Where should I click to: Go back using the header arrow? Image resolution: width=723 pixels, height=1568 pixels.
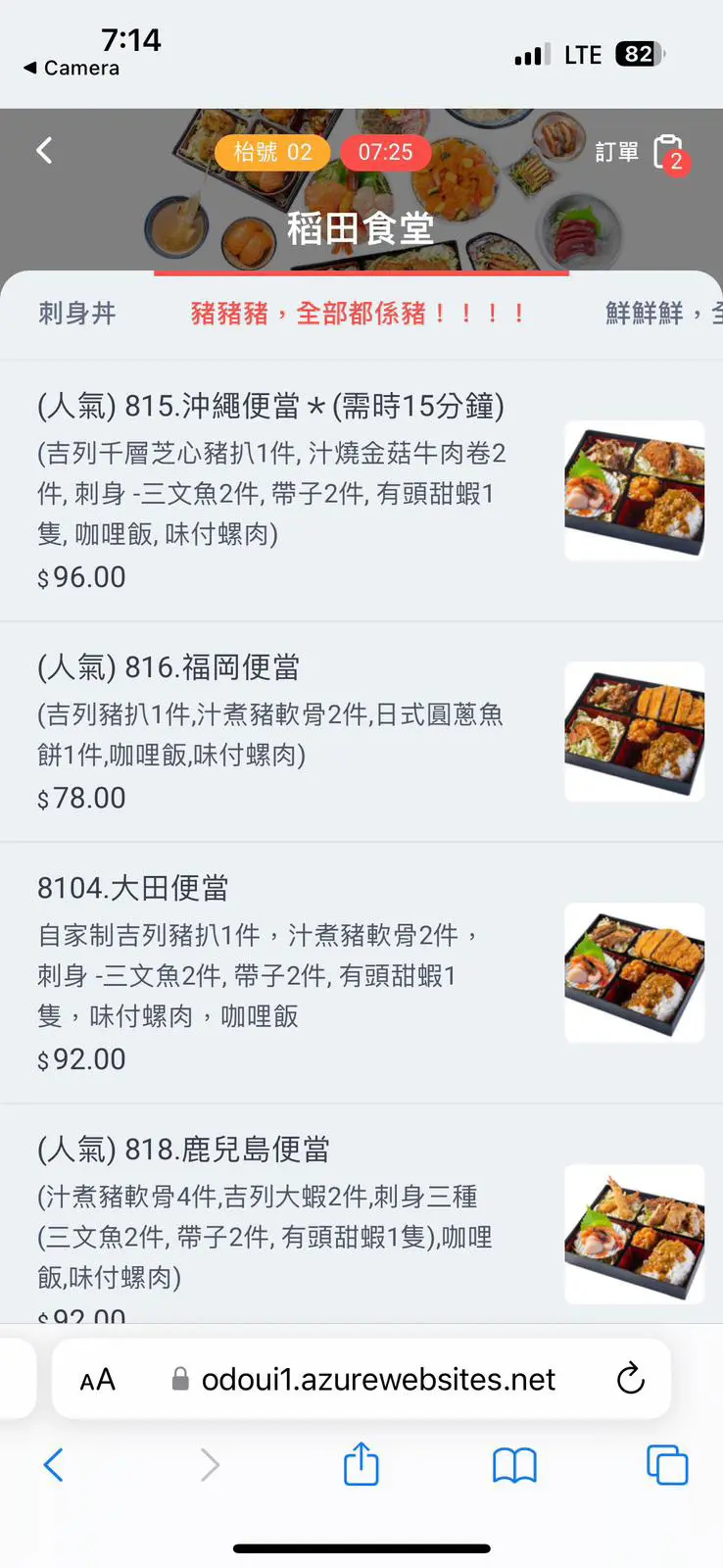(44, 151)
